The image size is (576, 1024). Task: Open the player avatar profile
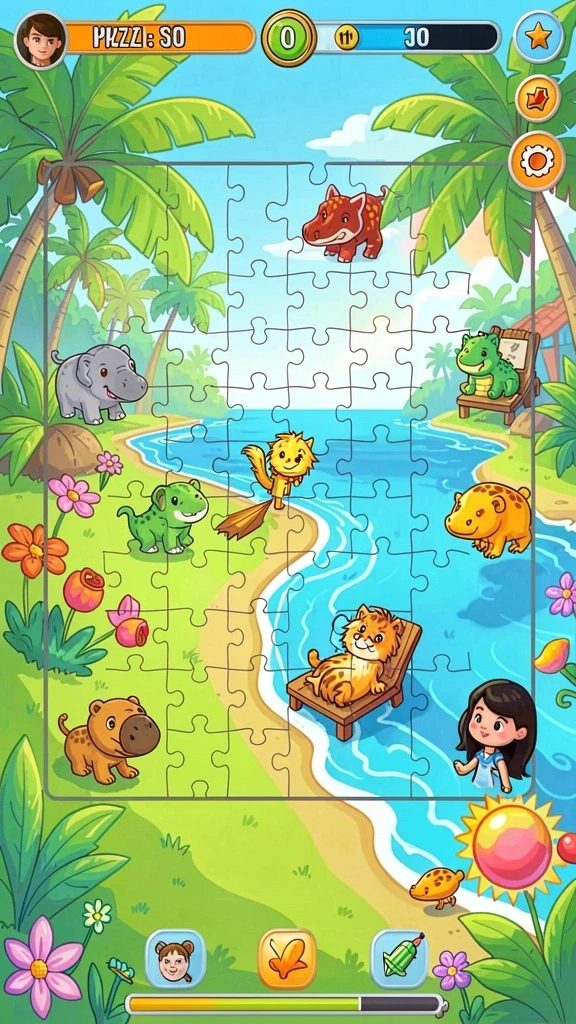[40, 40]
